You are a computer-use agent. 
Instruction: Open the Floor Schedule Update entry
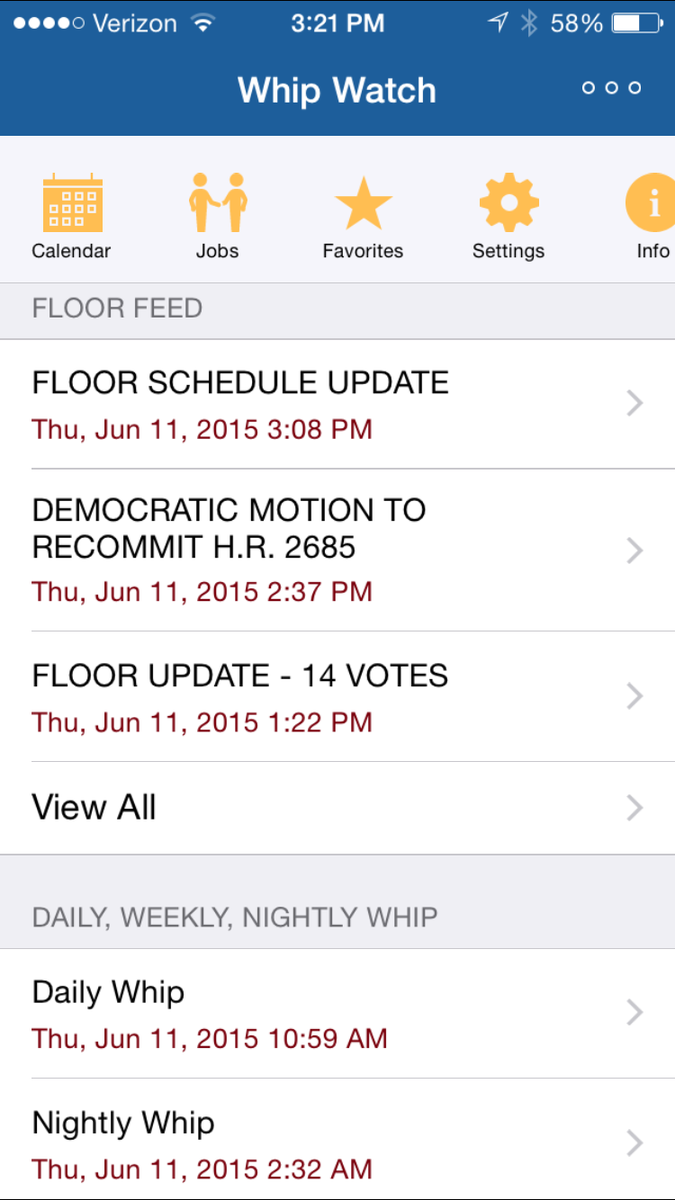click(337, 404)
